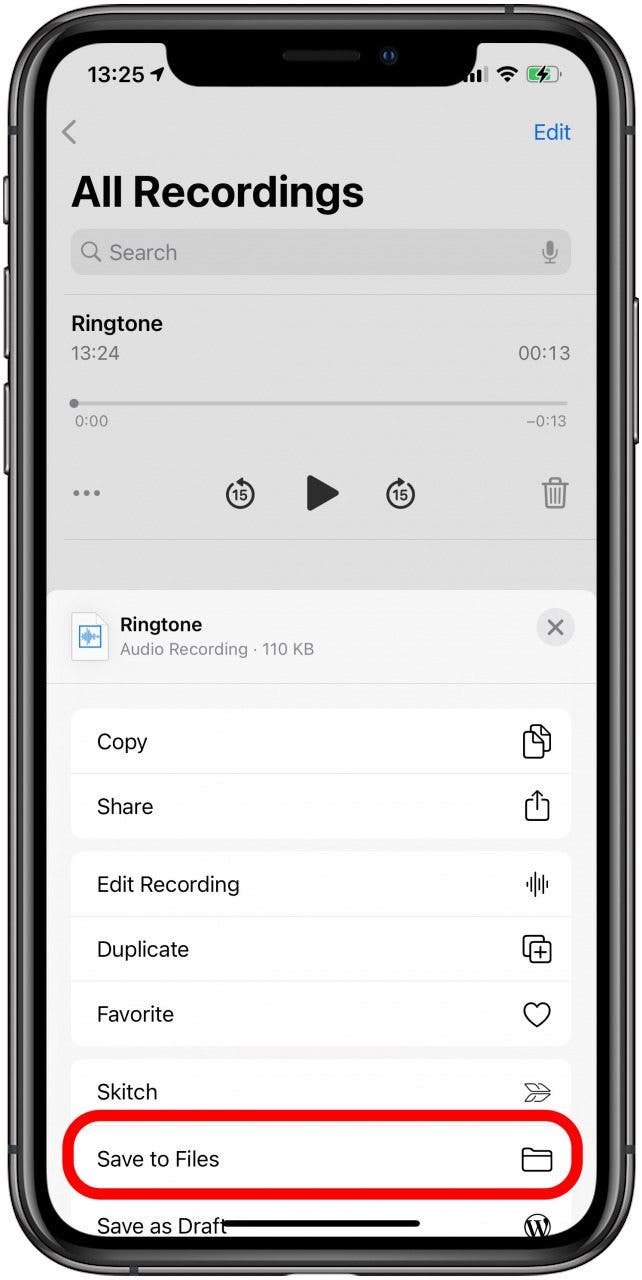Choose Save to Files
642x1280 pixels.
pyautogui.click(x=321, y=1159)
